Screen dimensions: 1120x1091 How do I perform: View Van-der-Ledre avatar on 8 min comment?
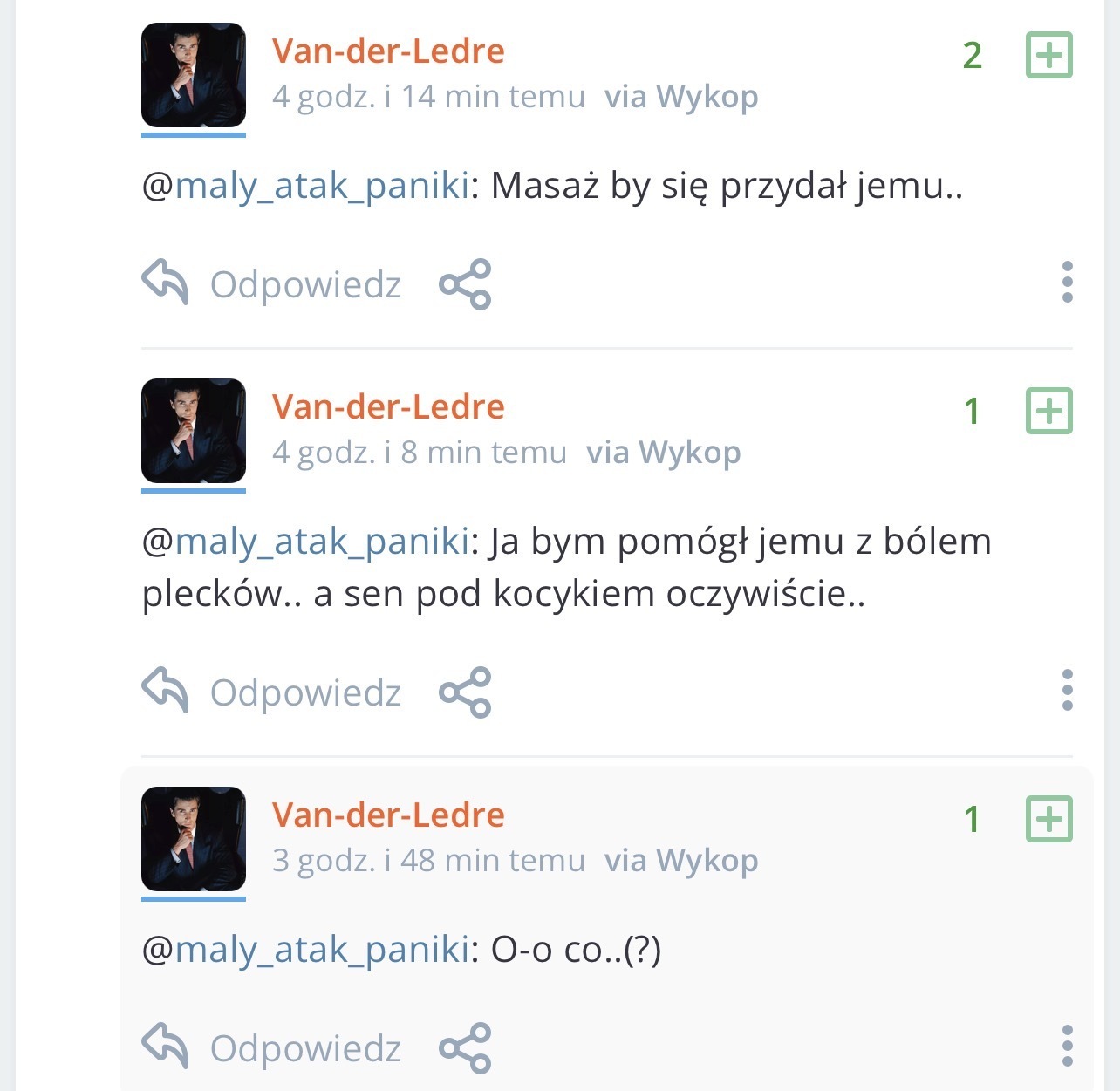pos(194,431)
